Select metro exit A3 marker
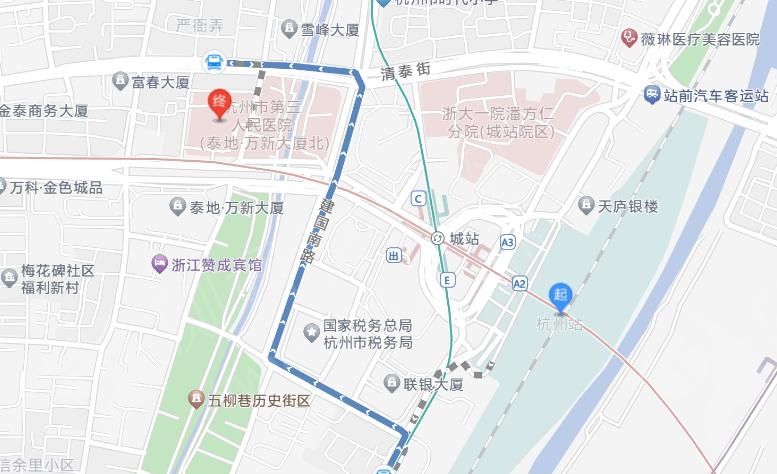This screenshot has height=474, width=777. (x=508, y=241)
